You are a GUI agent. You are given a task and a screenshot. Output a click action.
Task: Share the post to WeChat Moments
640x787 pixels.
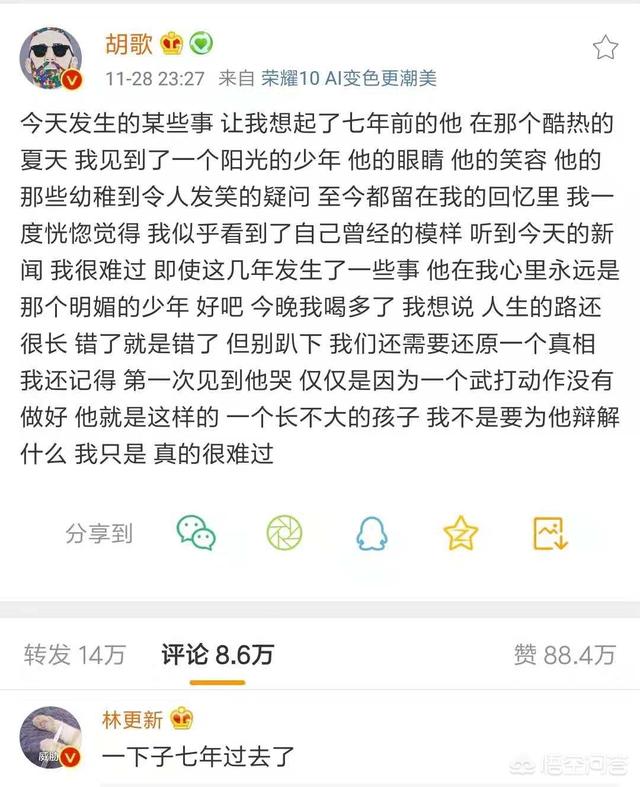tap(284, 533)
